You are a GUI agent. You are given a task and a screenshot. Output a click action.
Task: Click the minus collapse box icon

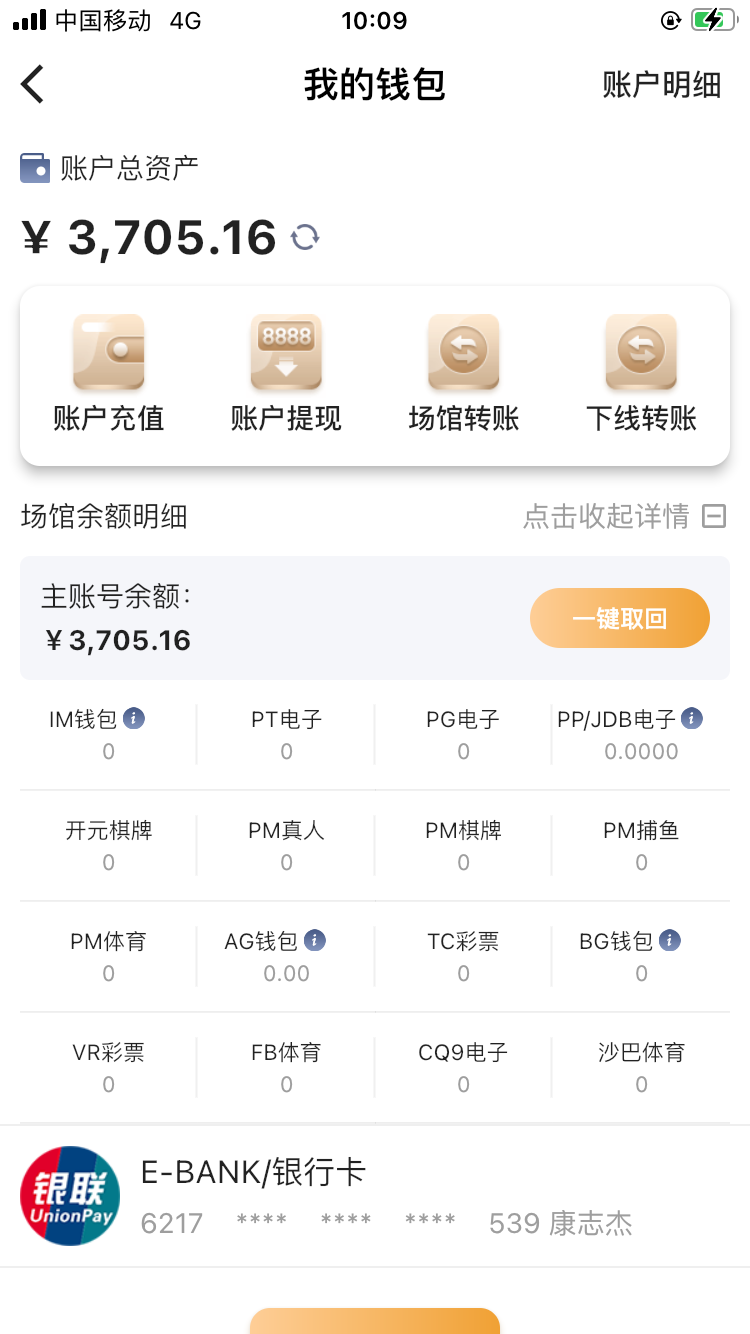[x=713, y=516]
